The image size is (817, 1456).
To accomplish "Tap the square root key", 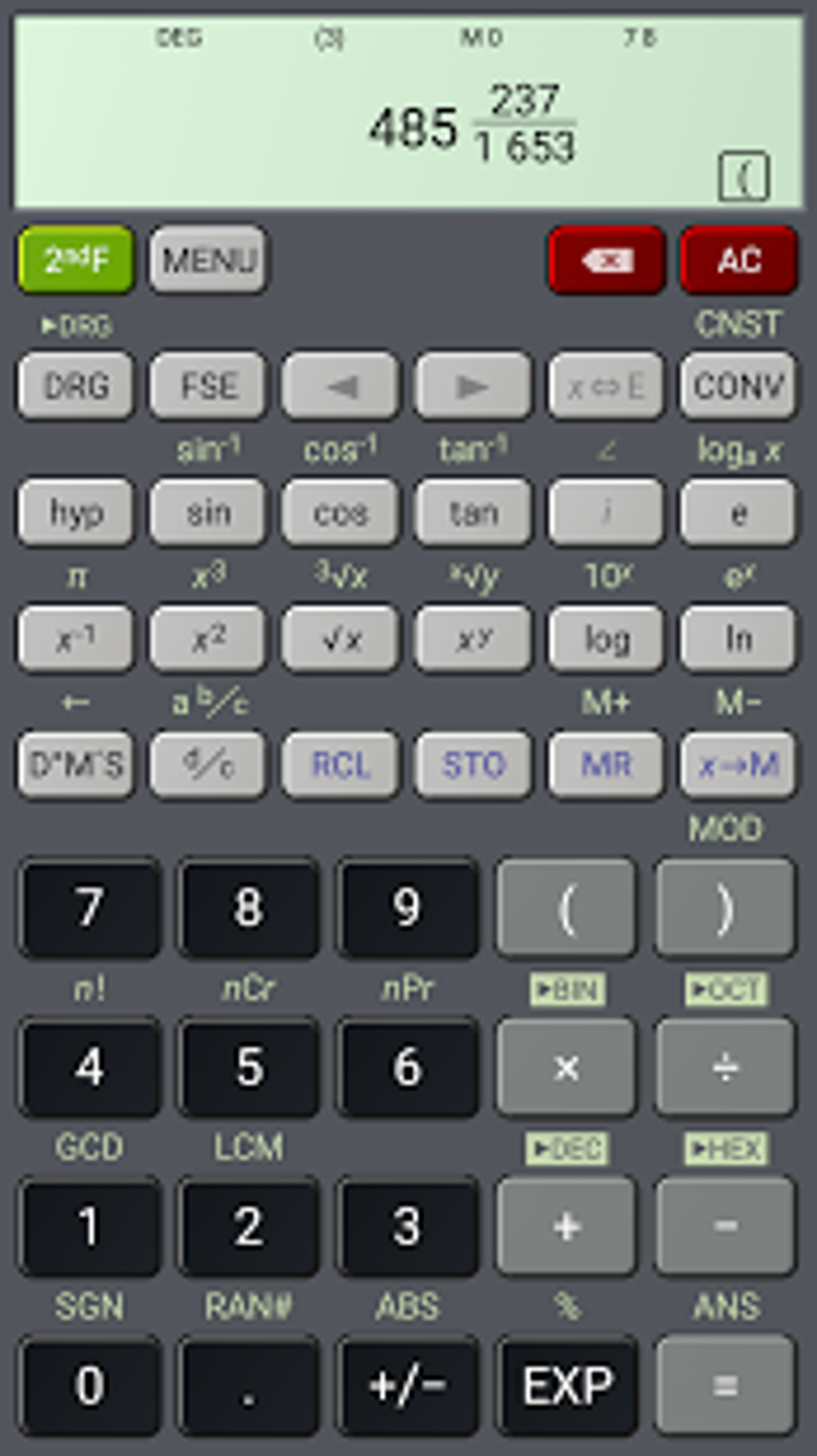I will coord(340,638).
